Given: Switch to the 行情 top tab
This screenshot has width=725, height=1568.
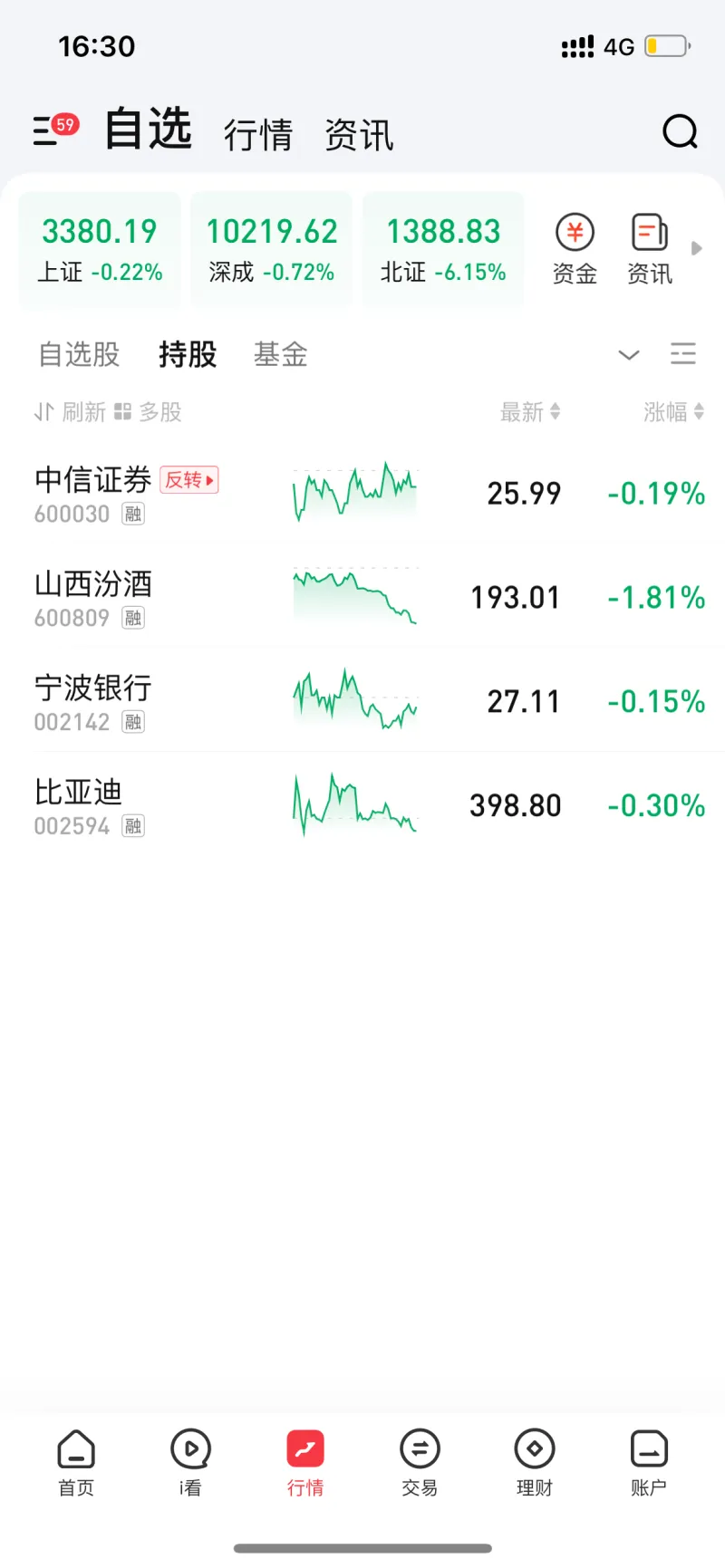Looking at the screenshot, I should [x=258, y=135].
